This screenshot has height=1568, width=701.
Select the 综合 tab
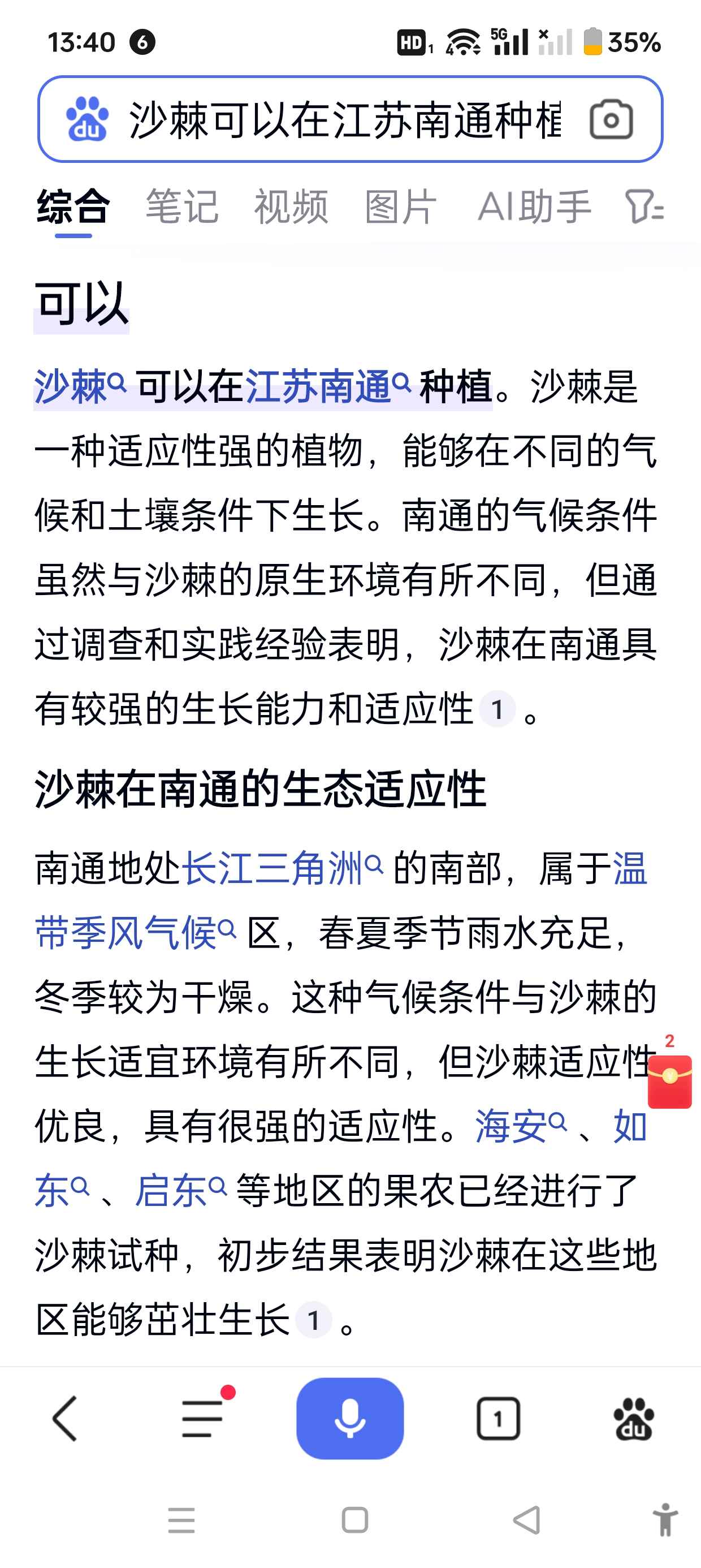[73, 206]
